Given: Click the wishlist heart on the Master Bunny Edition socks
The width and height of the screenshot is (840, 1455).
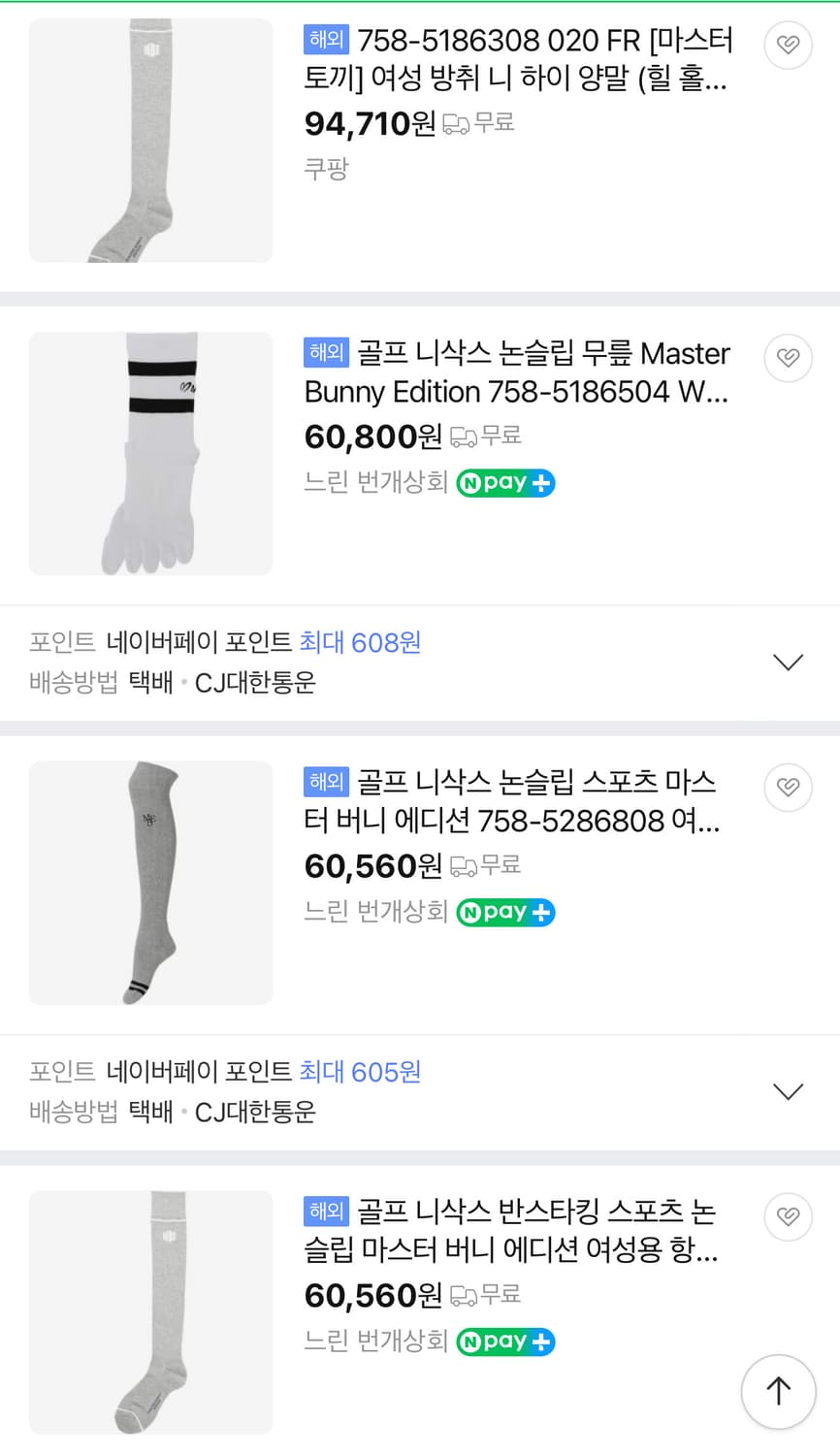Looking at the screenshot, I should click(788, 358).
